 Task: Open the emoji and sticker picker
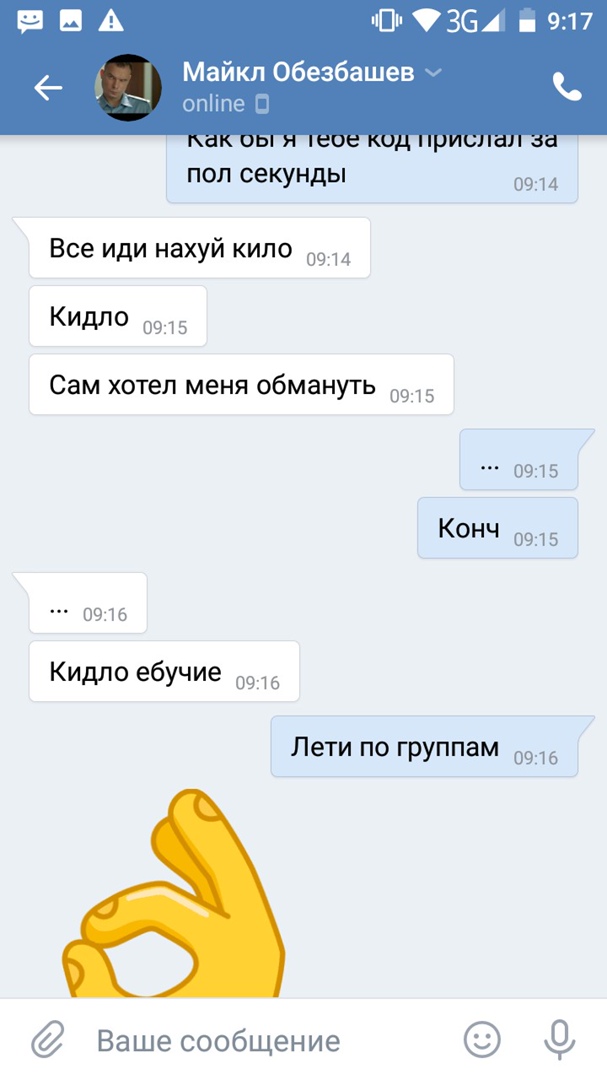[482, 1040]
